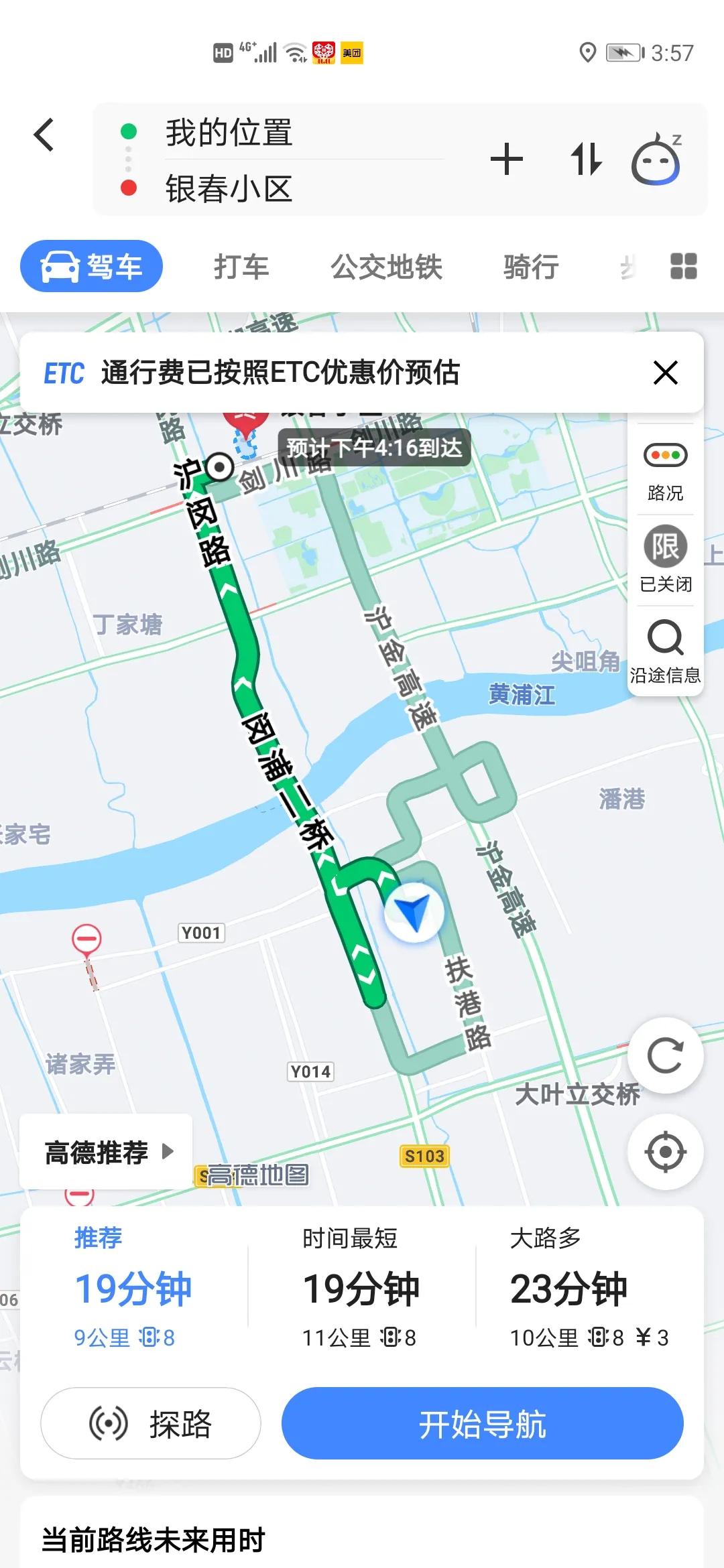Click the restriction (限) icon marked 已关闭

665,546
